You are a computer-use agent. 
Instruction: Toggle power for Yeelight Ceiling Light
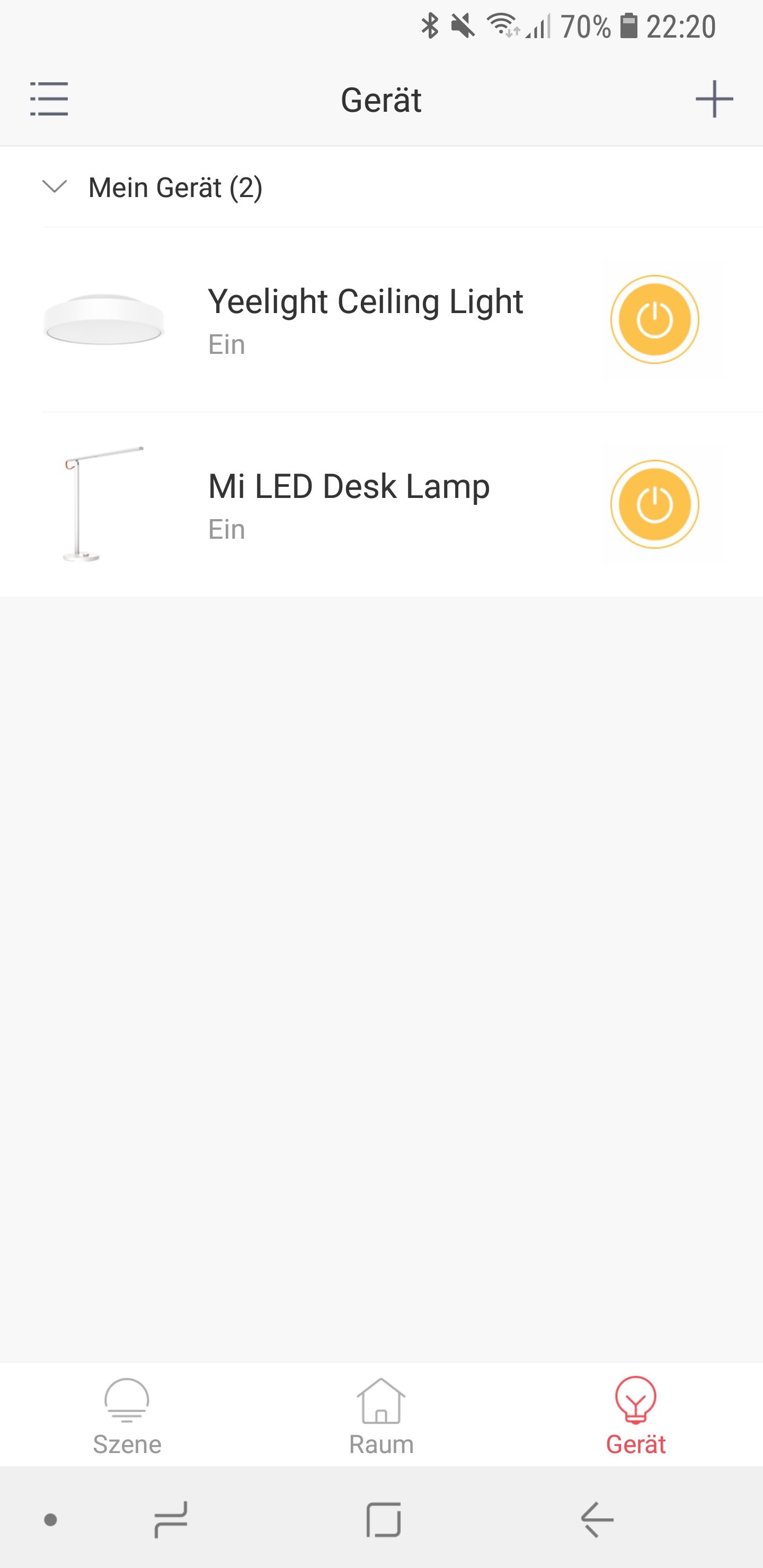654,319
